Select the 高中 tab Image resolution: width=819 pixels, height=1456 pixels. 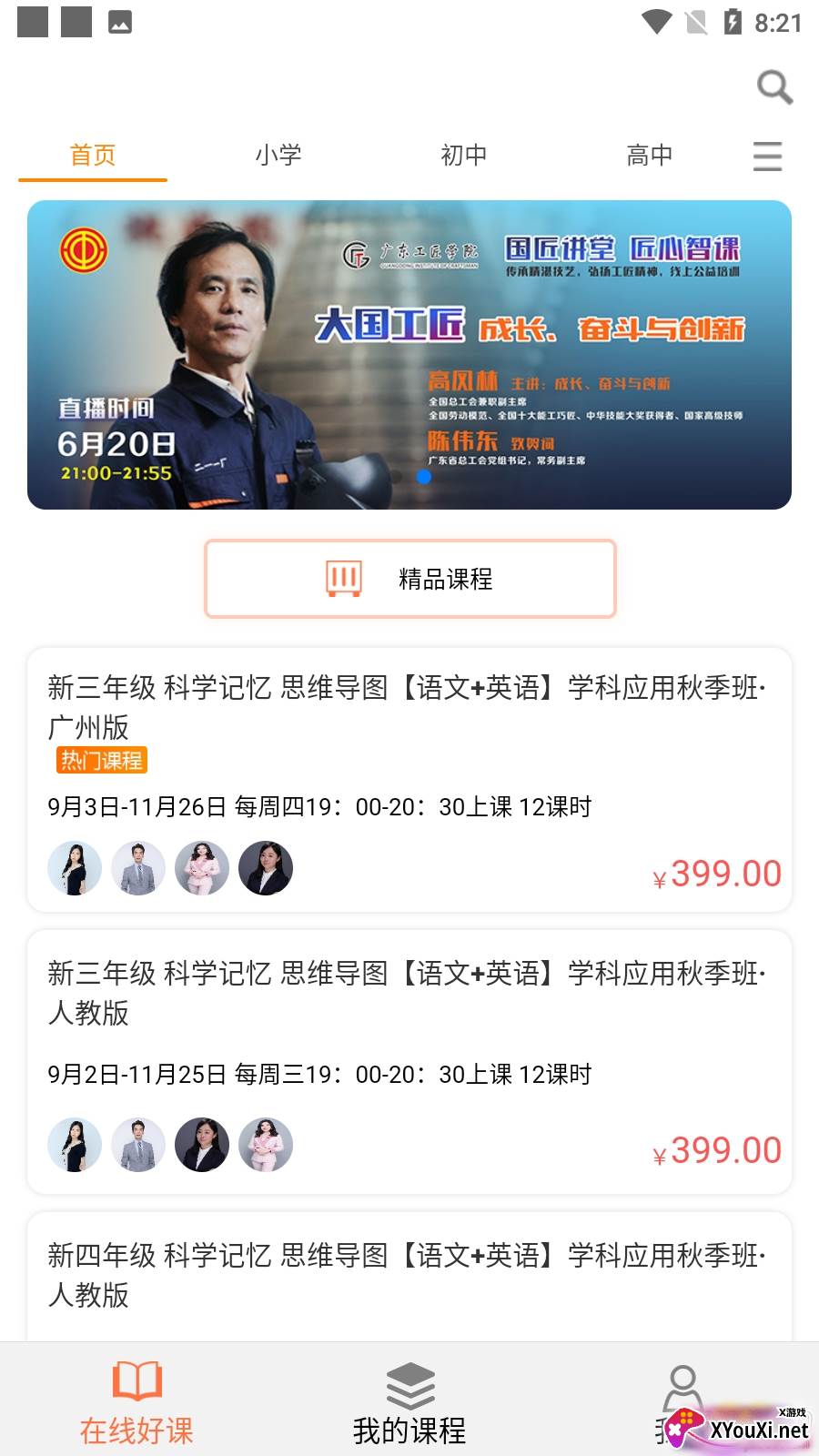650,155
